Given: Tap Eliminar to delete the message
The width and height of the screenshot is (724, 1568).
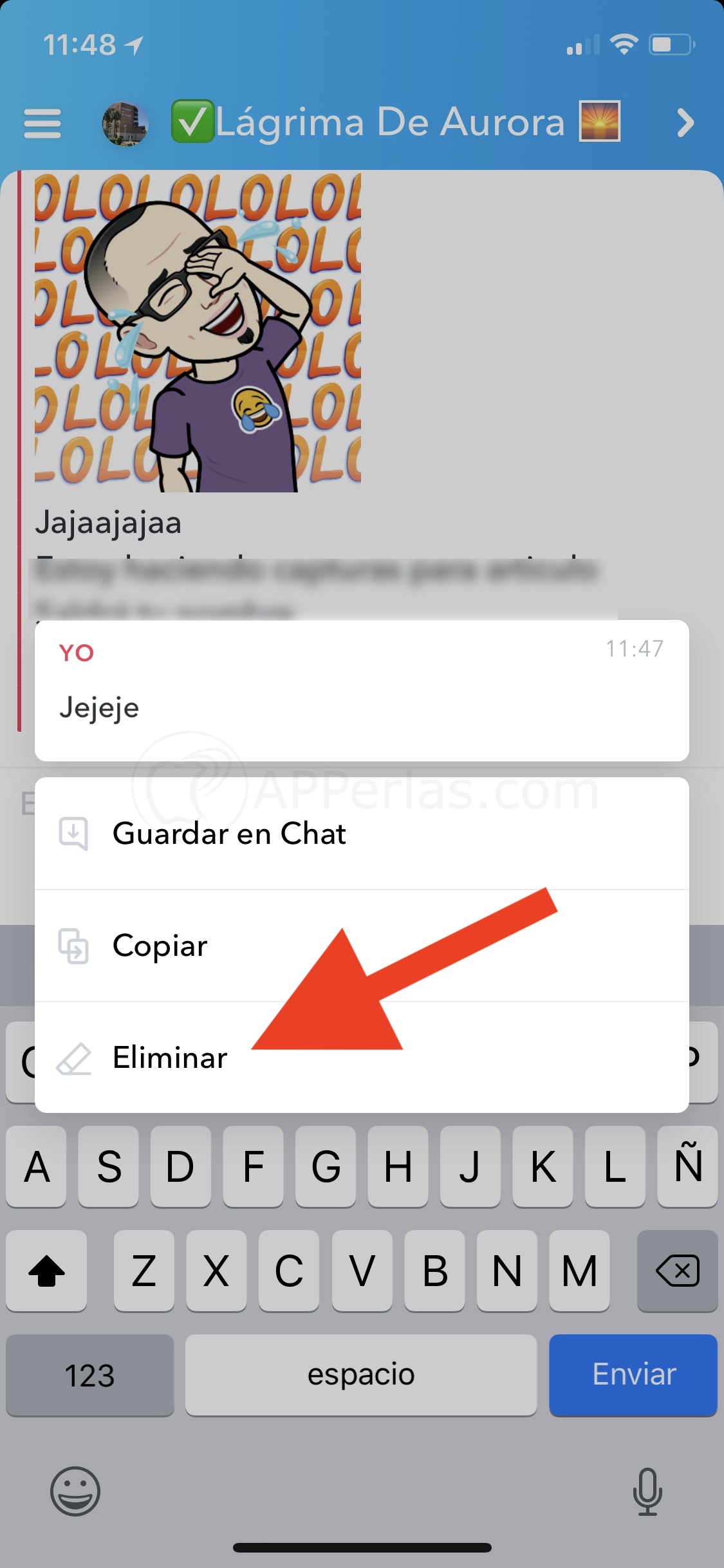Looking at the screenshot, I should [170, 1058].
